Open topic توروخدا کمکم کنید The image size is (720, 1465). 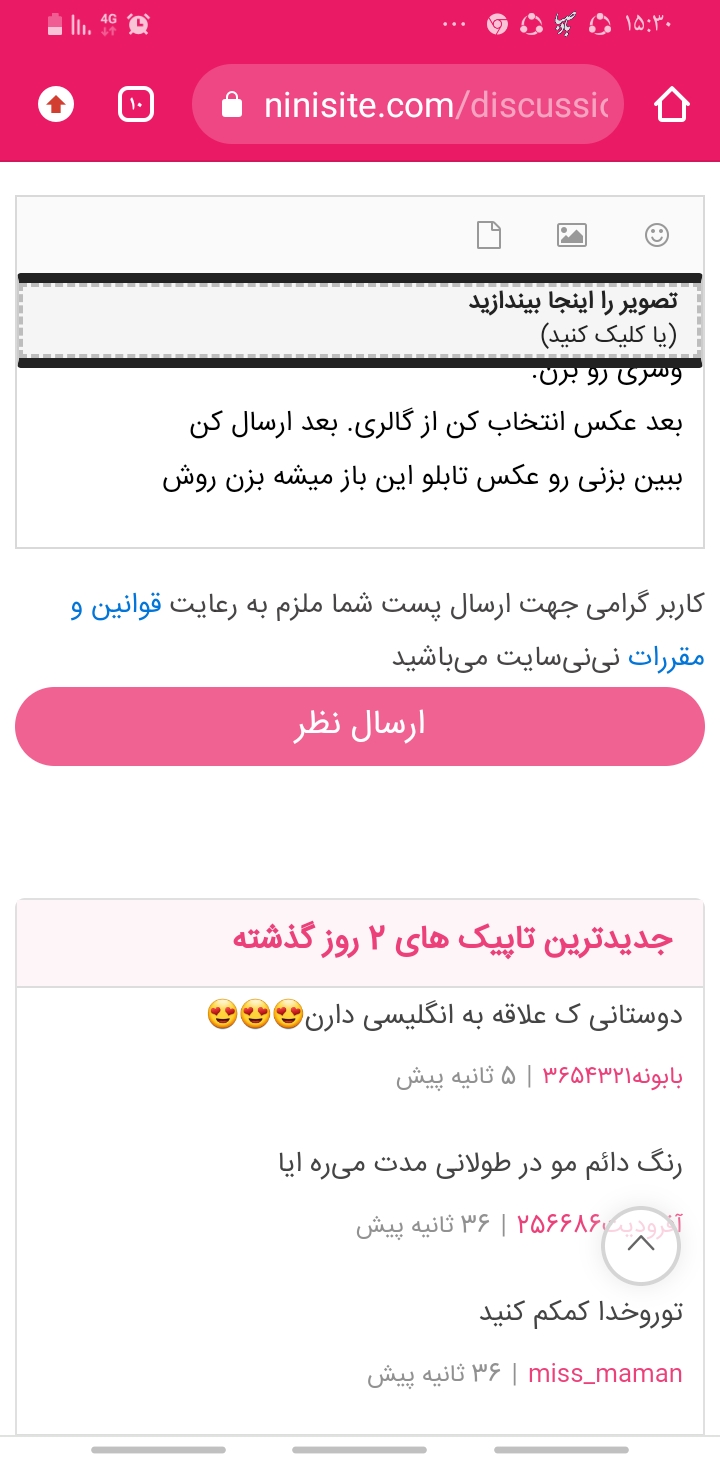tap(581, 1312)
